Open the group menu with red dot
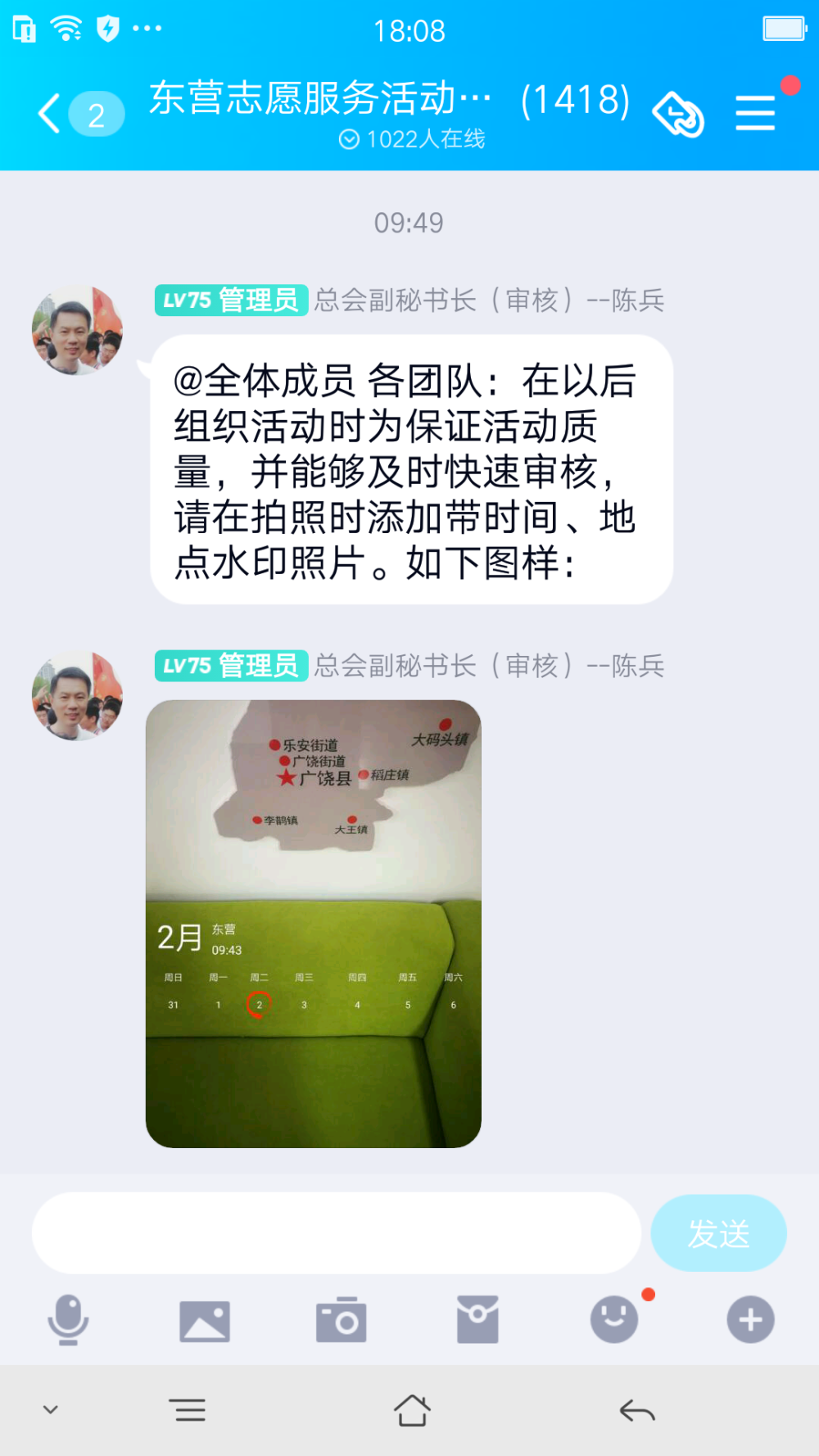The width and height of the screenshot is (819, 1456). click(x=755, y=113)
